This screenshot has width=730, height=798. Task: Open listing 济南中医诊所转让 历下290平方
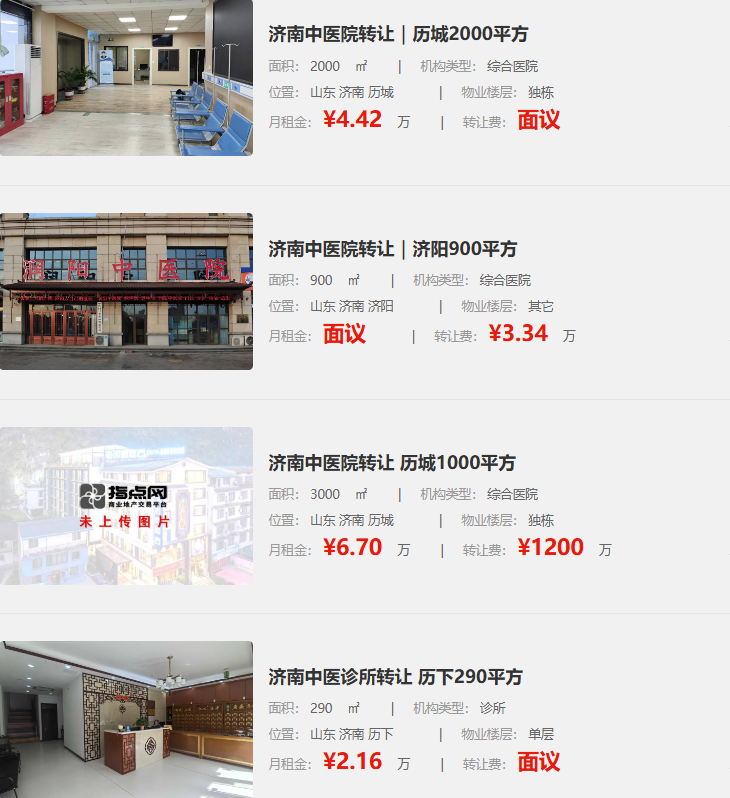pos(395,677)
